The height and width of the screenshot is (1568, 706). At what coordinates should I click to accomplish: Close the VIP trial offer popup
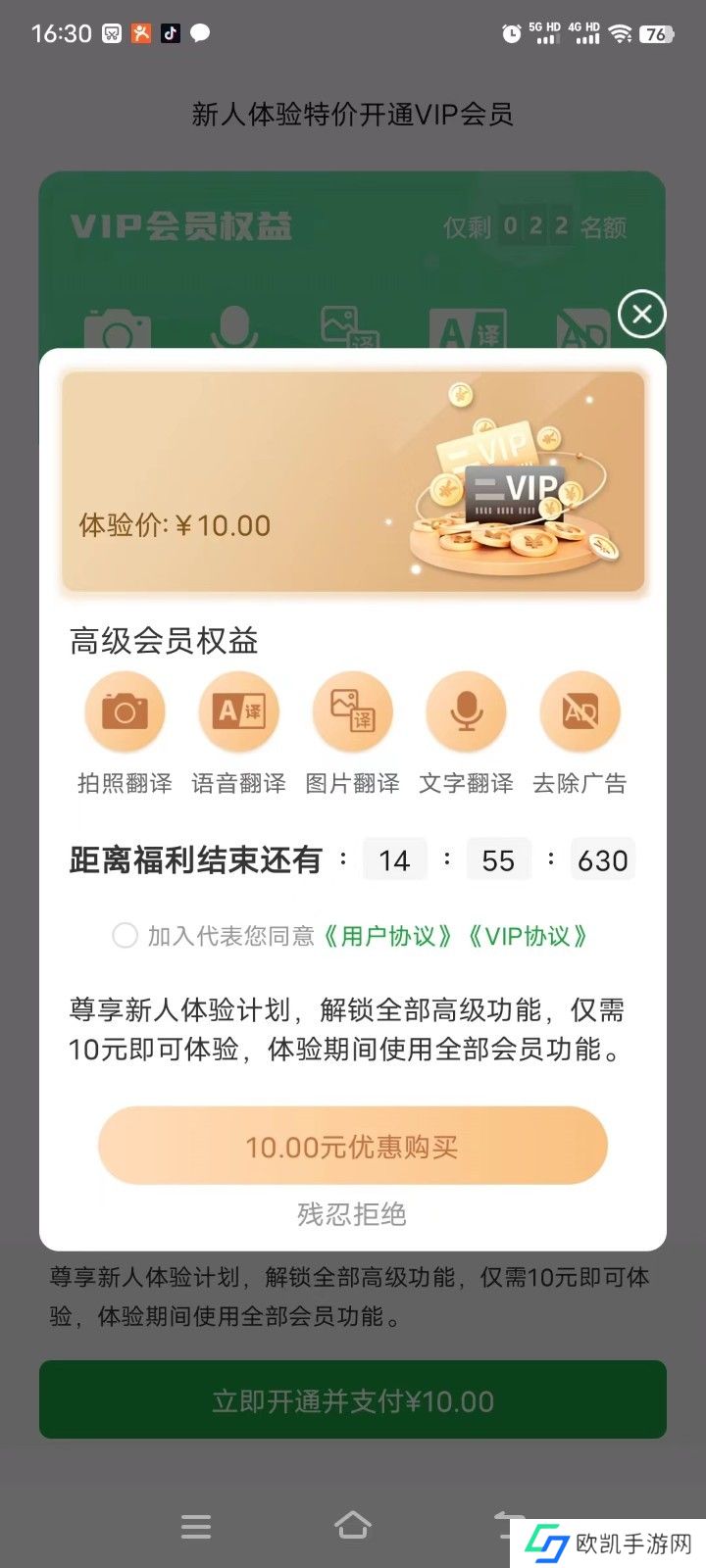(x=642, y=315)
